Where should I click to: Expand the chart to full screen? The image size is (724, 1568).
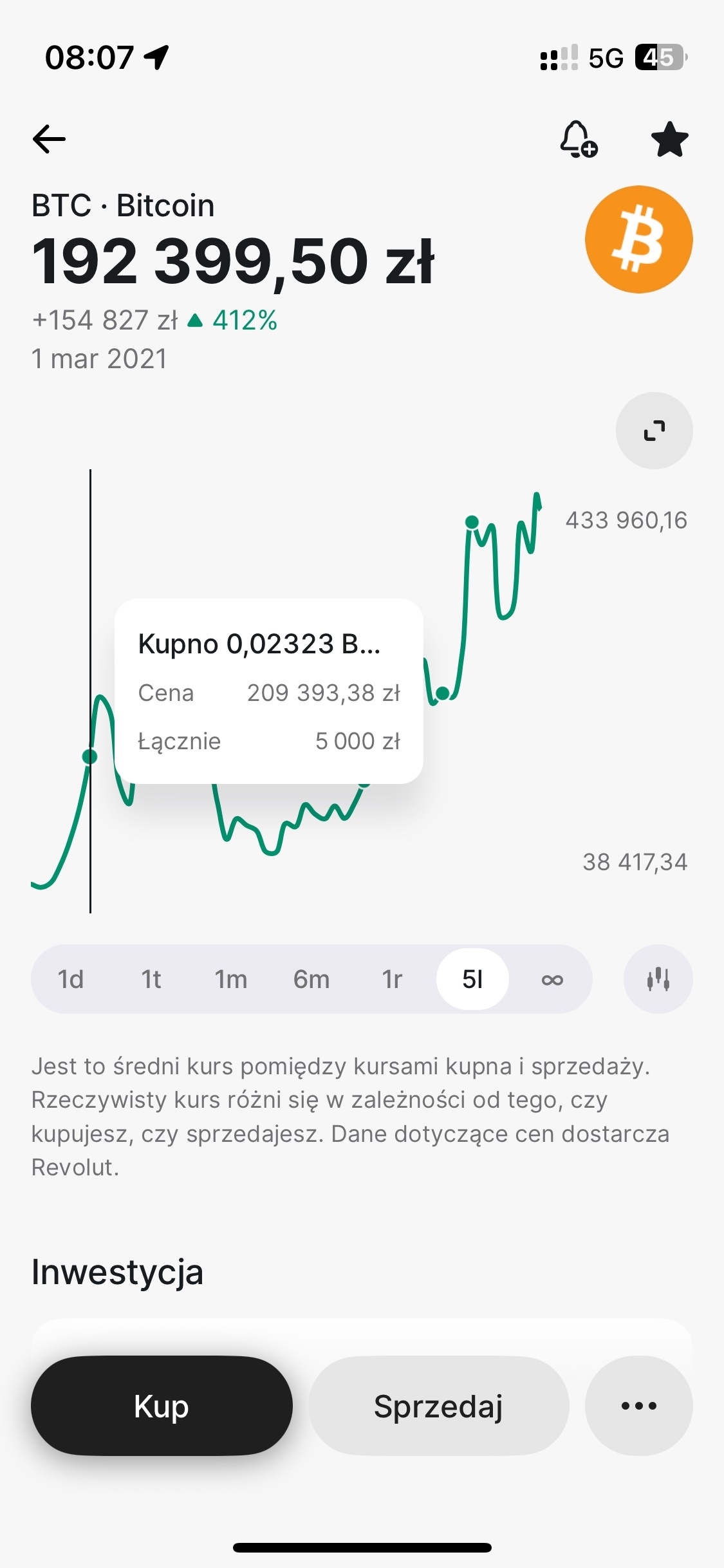[x=654, y=431]
